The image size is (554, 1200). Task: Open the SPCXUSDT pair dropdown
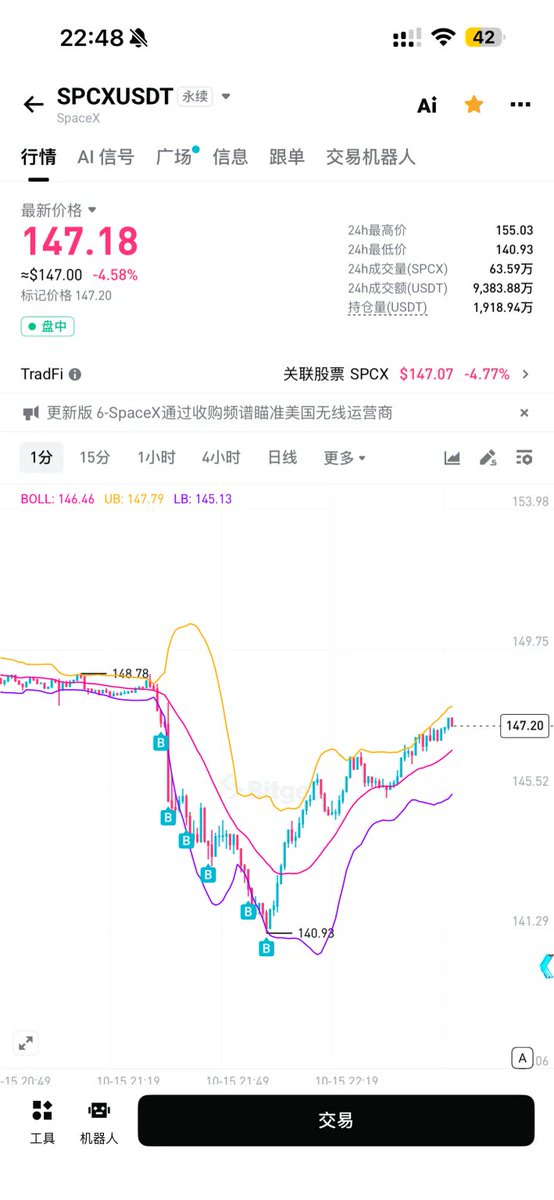click(226, 97)
